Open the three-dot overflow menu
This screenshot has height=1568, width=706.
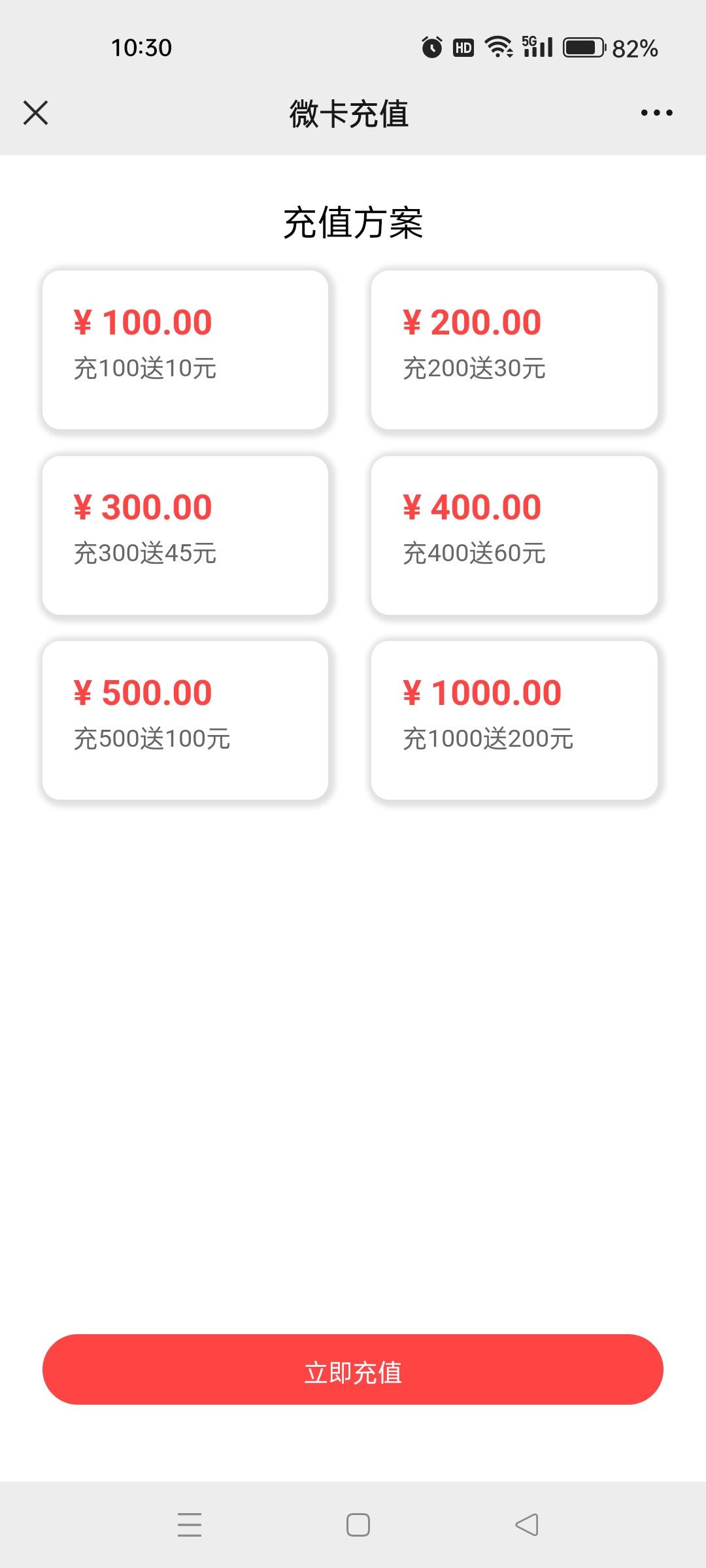point(656,112)
